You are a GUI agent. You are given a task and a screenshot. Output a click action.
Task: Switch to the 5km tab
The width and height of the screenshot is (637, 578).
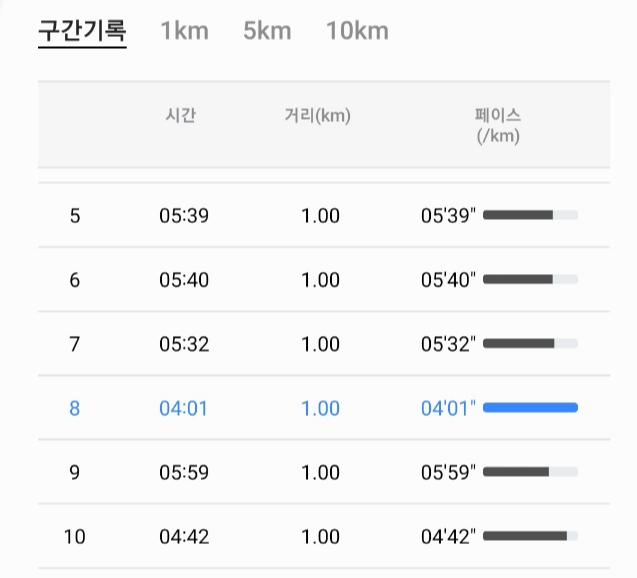(267, 31)
